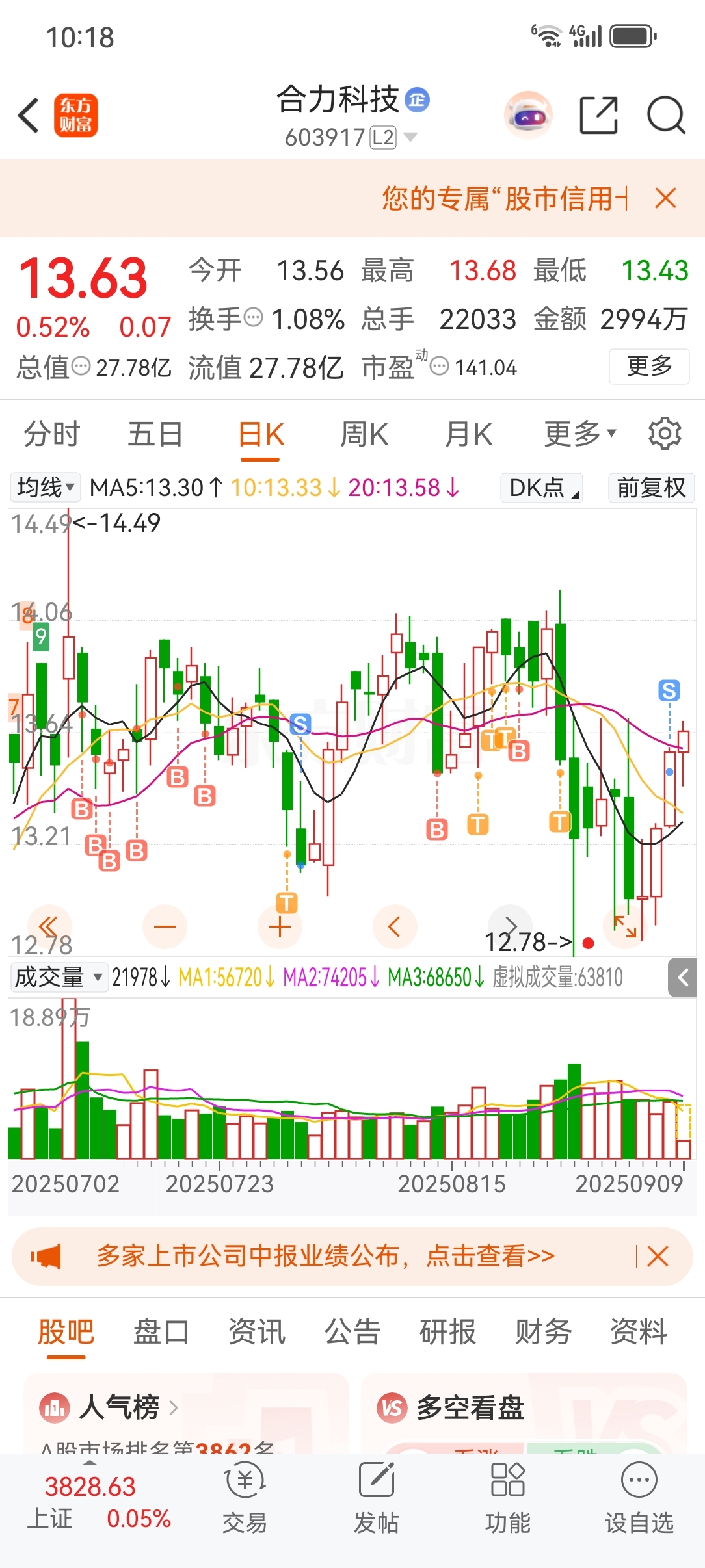This screenshot has height=1568, width=705.
Task: Expand the 均线 indicator dropdown
Action: 45,487
